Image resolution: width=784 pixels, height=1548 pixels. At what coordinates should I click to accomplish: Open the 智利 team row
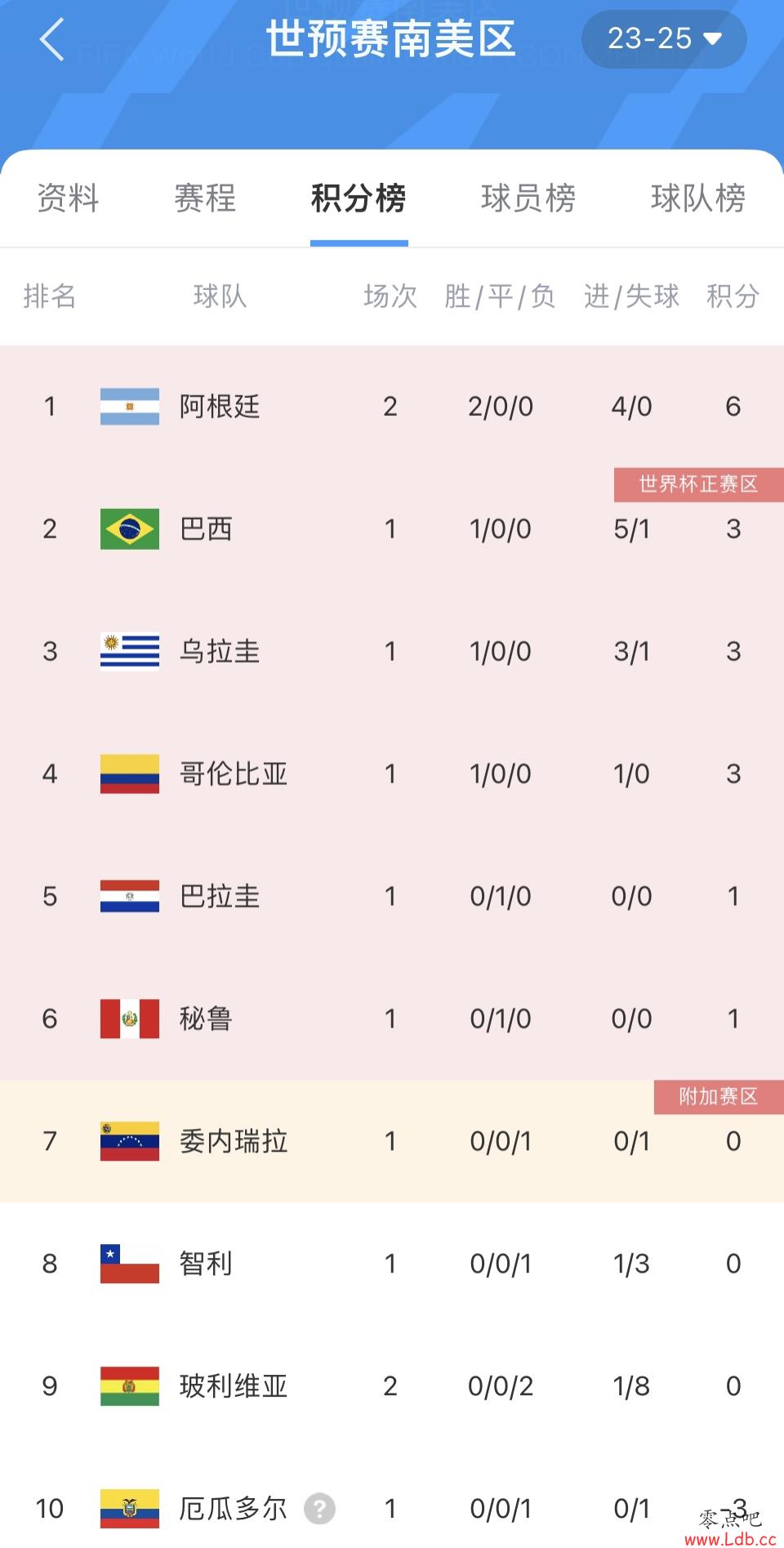[392, 1264]
